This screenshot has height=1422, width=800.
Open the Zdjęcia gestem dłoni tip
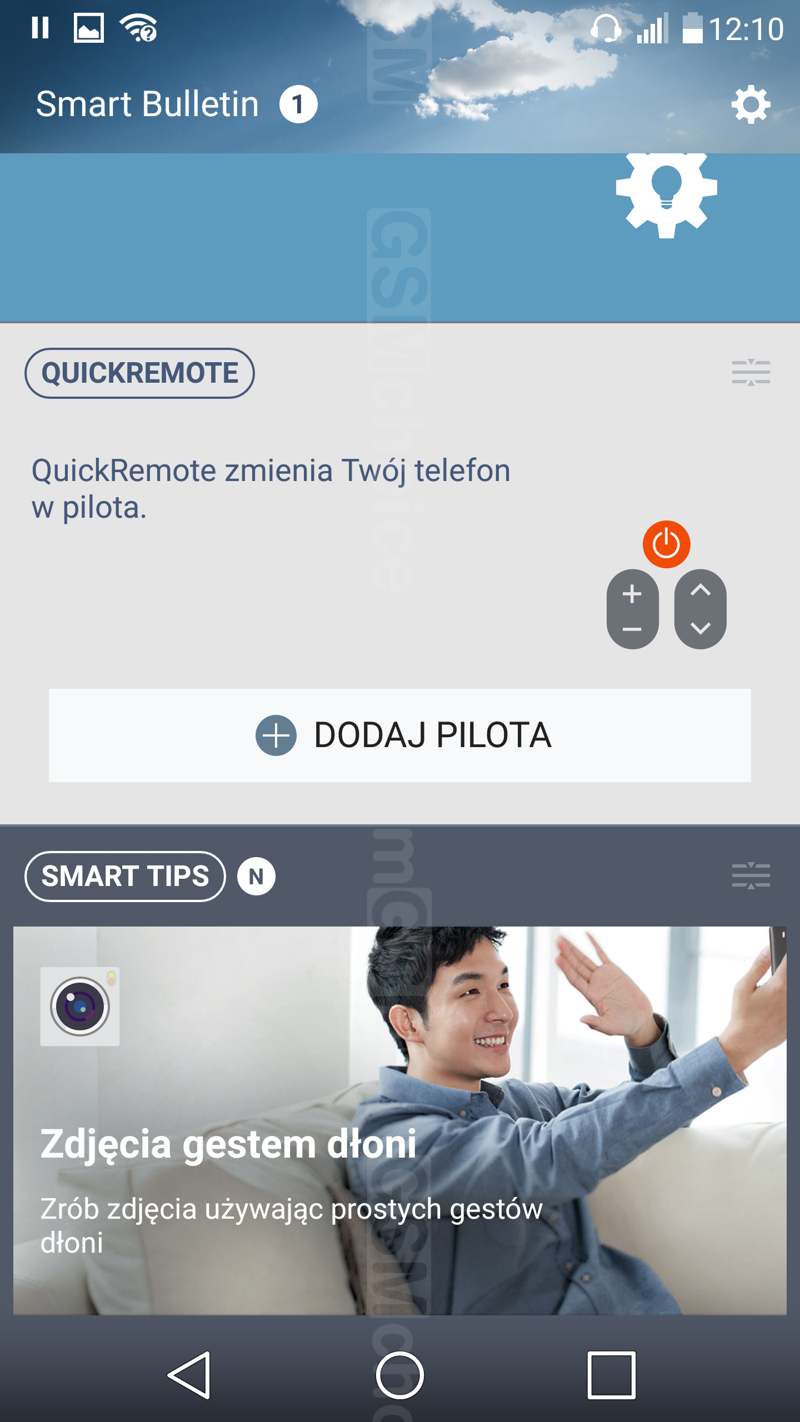(400, 1120)
